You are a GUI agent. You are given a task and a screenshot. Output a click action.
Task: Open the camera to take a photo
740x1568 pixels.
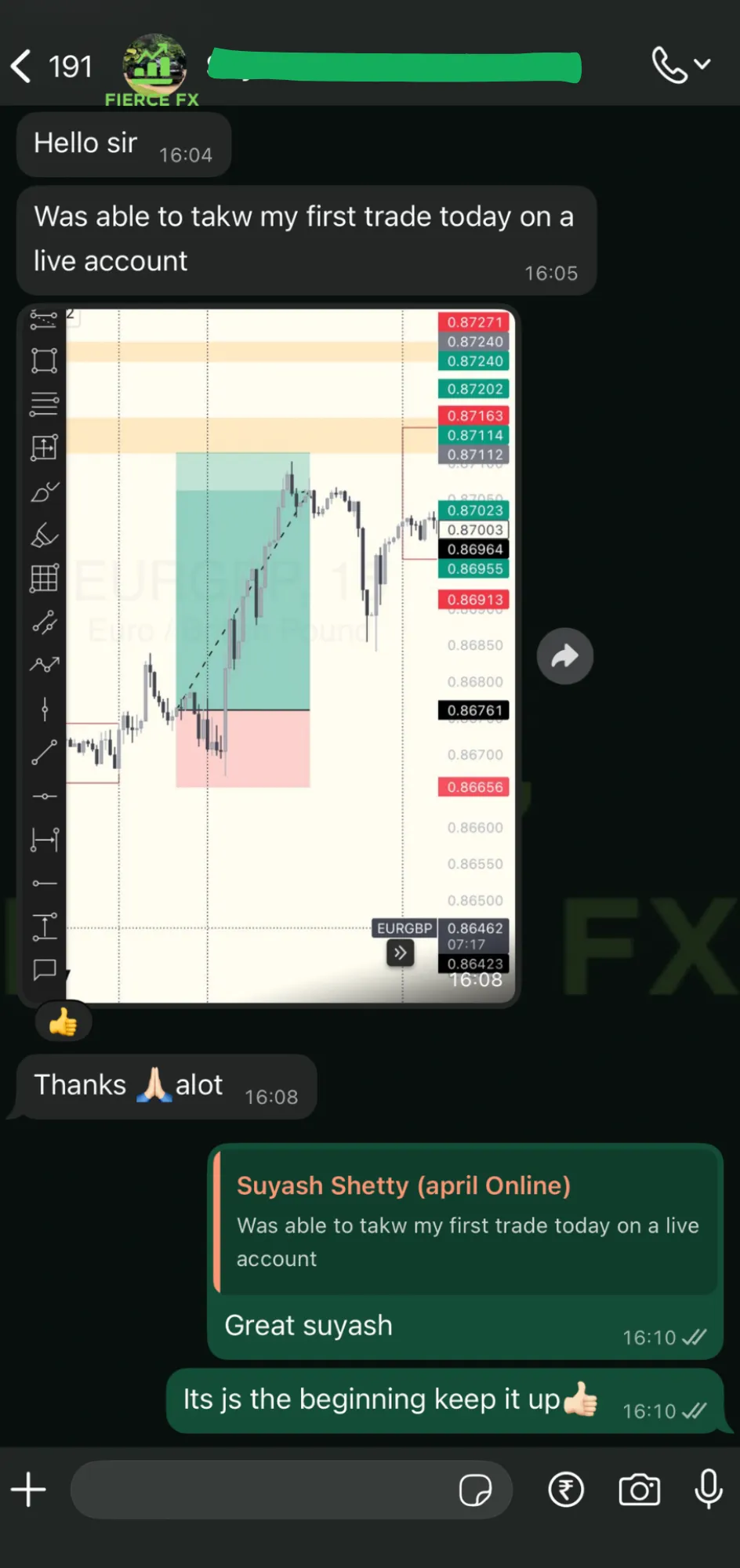[x=640, y=1490]
